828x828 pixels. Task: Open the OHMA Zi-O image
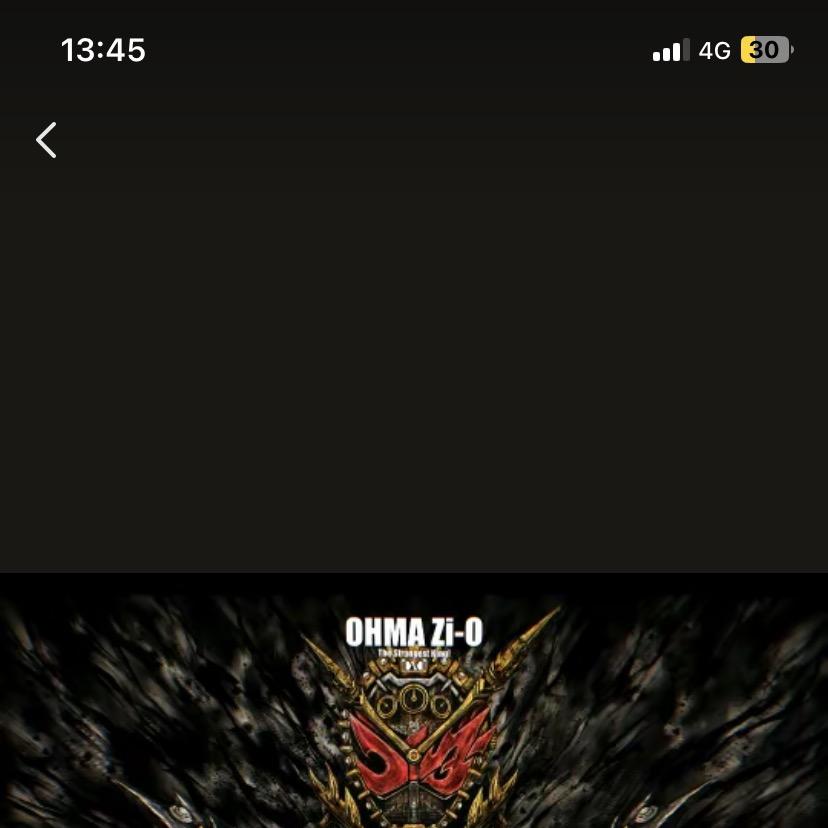(x=414, y=700)
